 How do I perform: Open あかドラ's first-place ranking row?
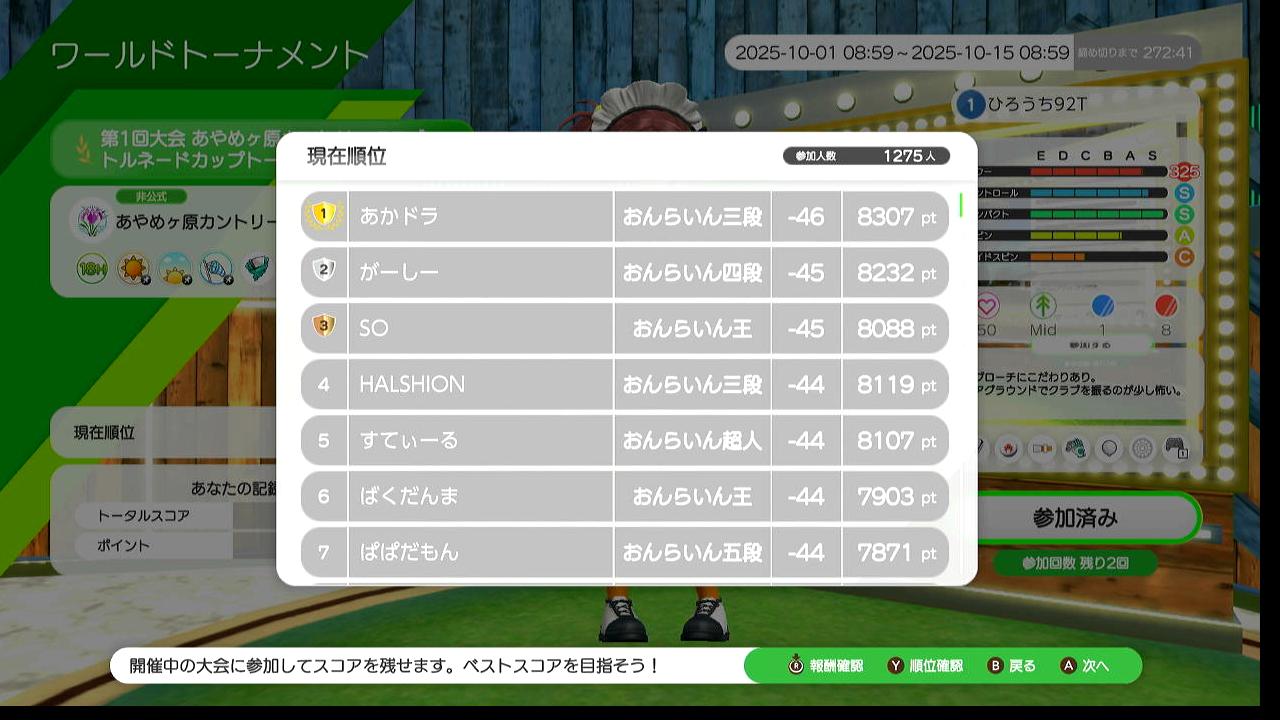[625, 216]
